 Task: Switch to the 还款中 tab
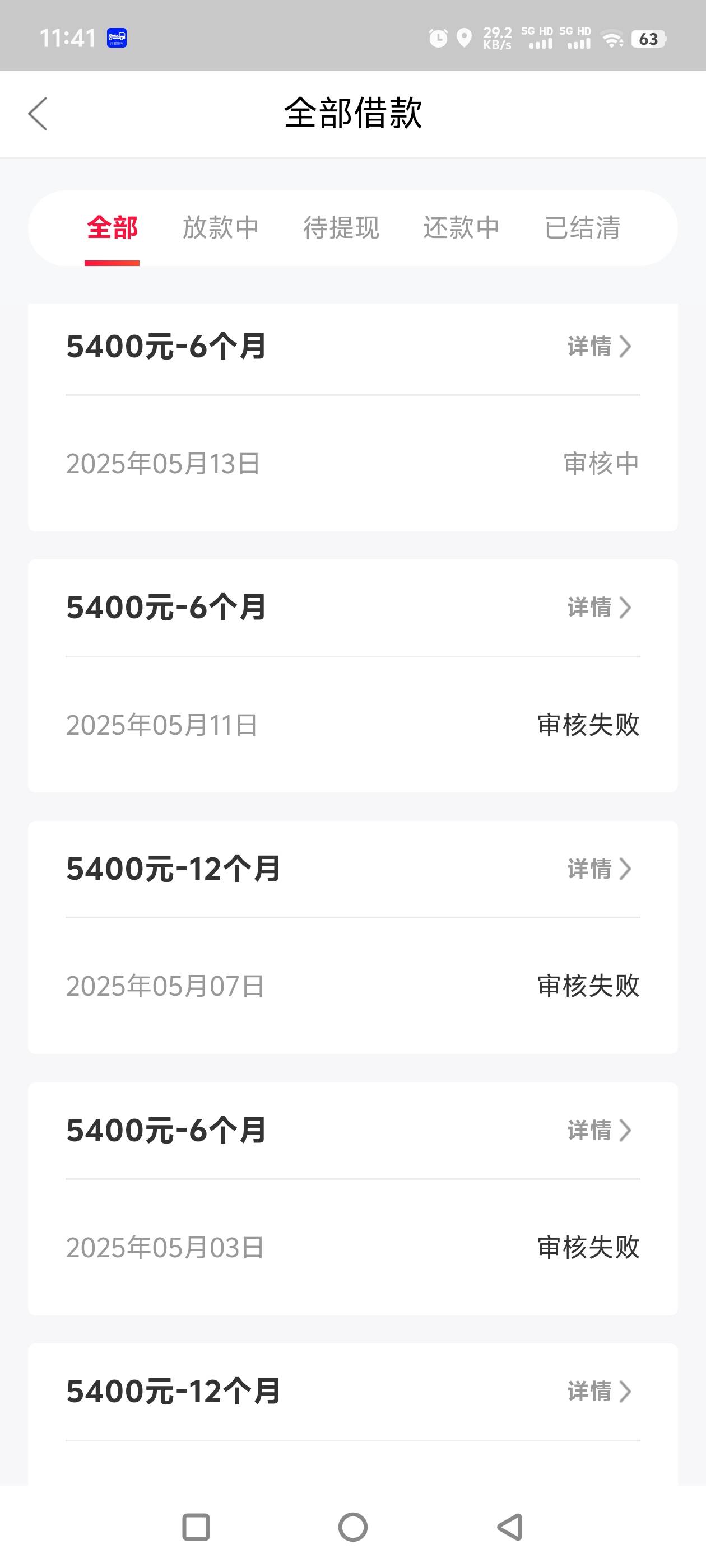462,228
